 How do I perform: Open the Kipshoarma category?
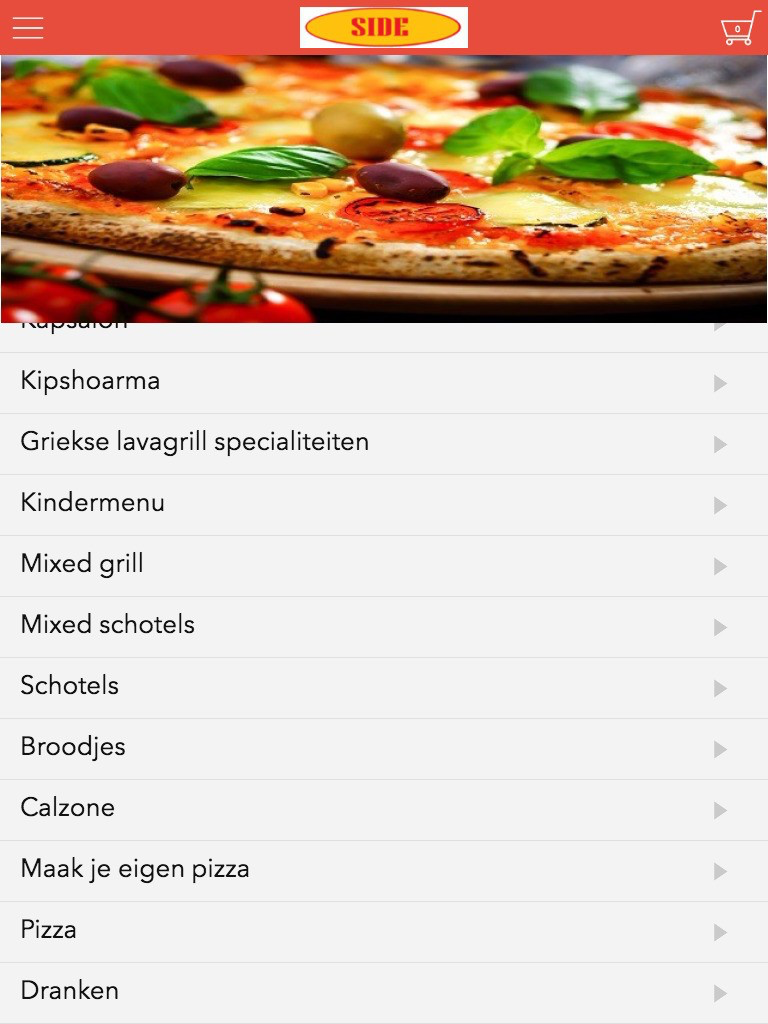tap(384, 382)
